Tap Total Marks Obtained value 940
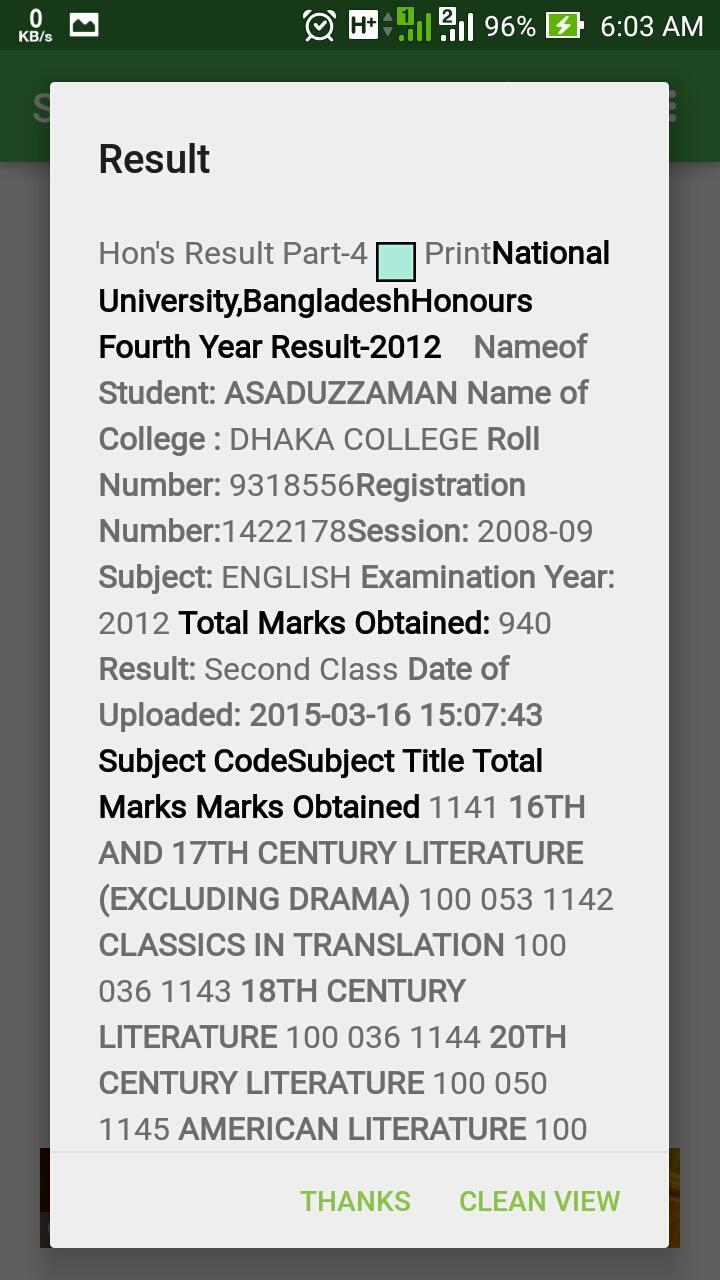Screen dimensions: 720x1280 point(526,623)
